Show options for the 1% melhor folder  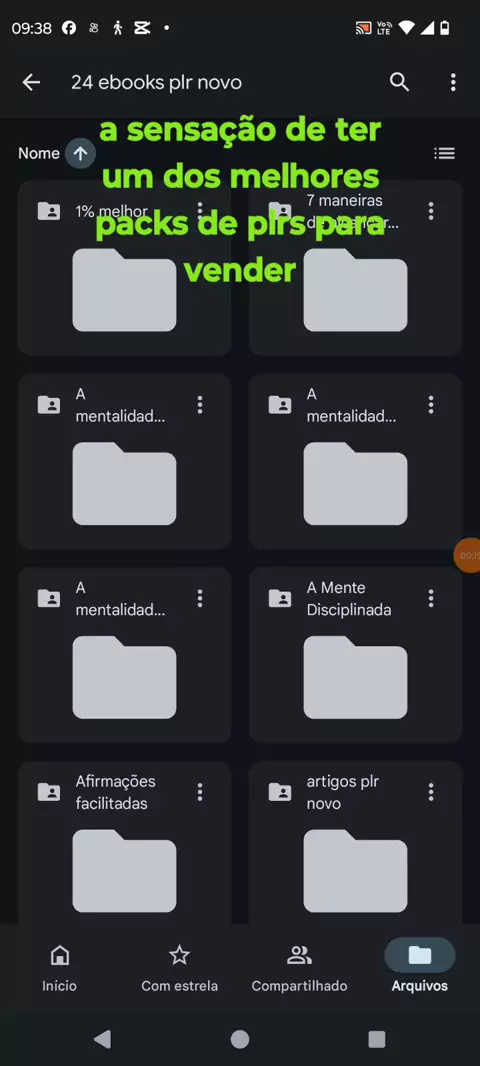tap(200, 211)
